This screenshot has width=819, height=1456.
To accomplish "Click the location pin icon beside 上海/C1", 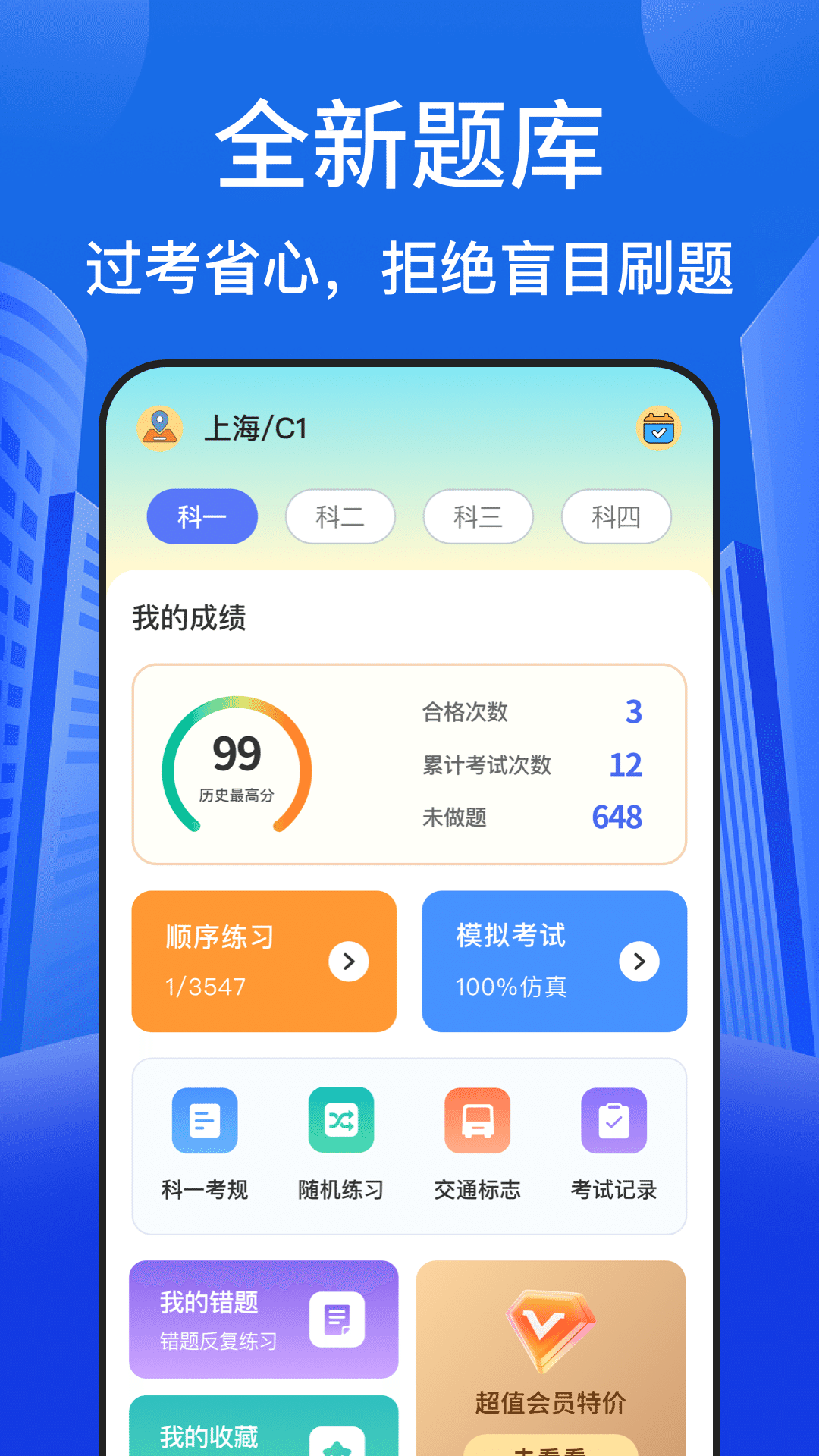I will click(158, 428).
